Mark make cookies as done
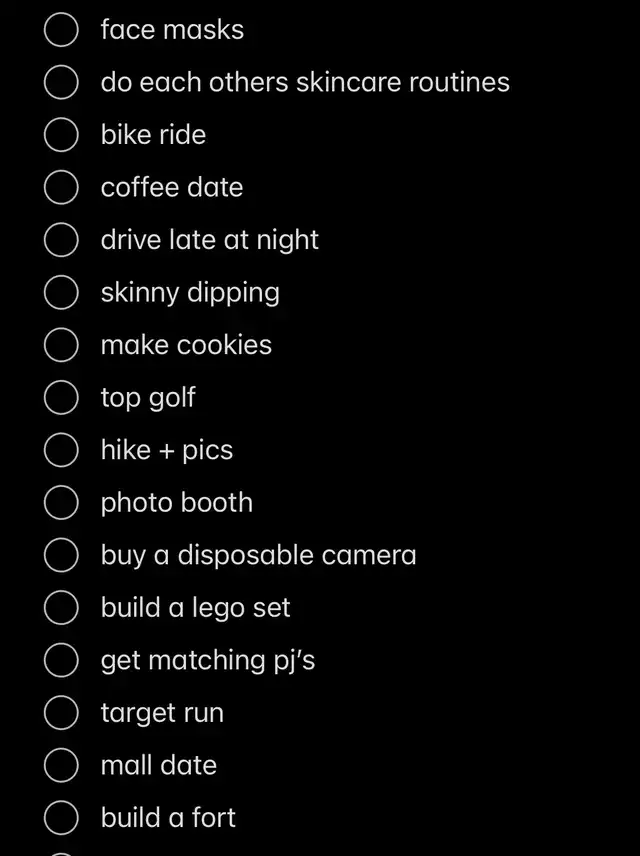640x856 pixels. tap(62, 345)
